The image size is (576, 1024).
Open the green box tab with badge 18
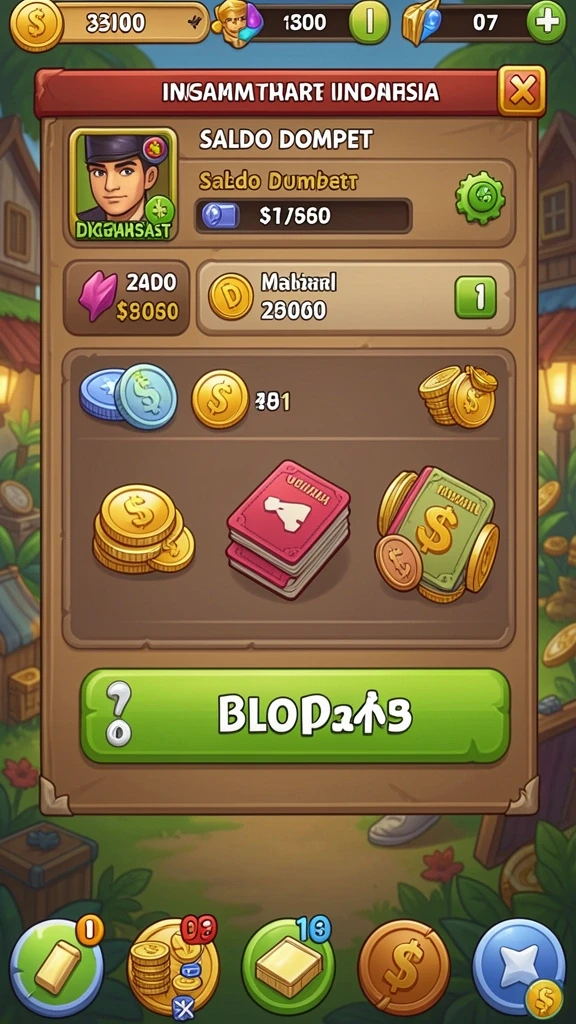tap(288, 967)
